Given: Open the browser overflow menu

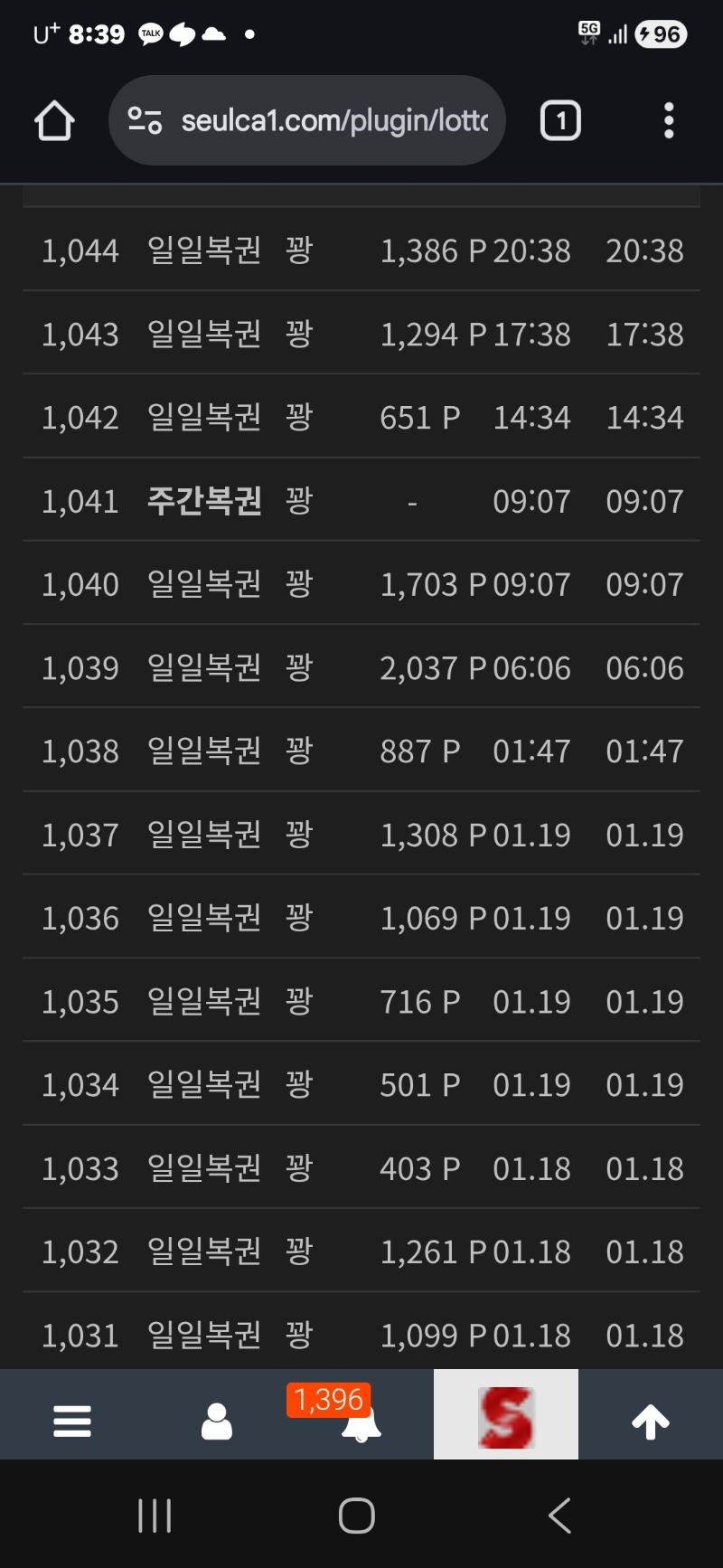Looking at the screenshot, I should click(669, 120).
